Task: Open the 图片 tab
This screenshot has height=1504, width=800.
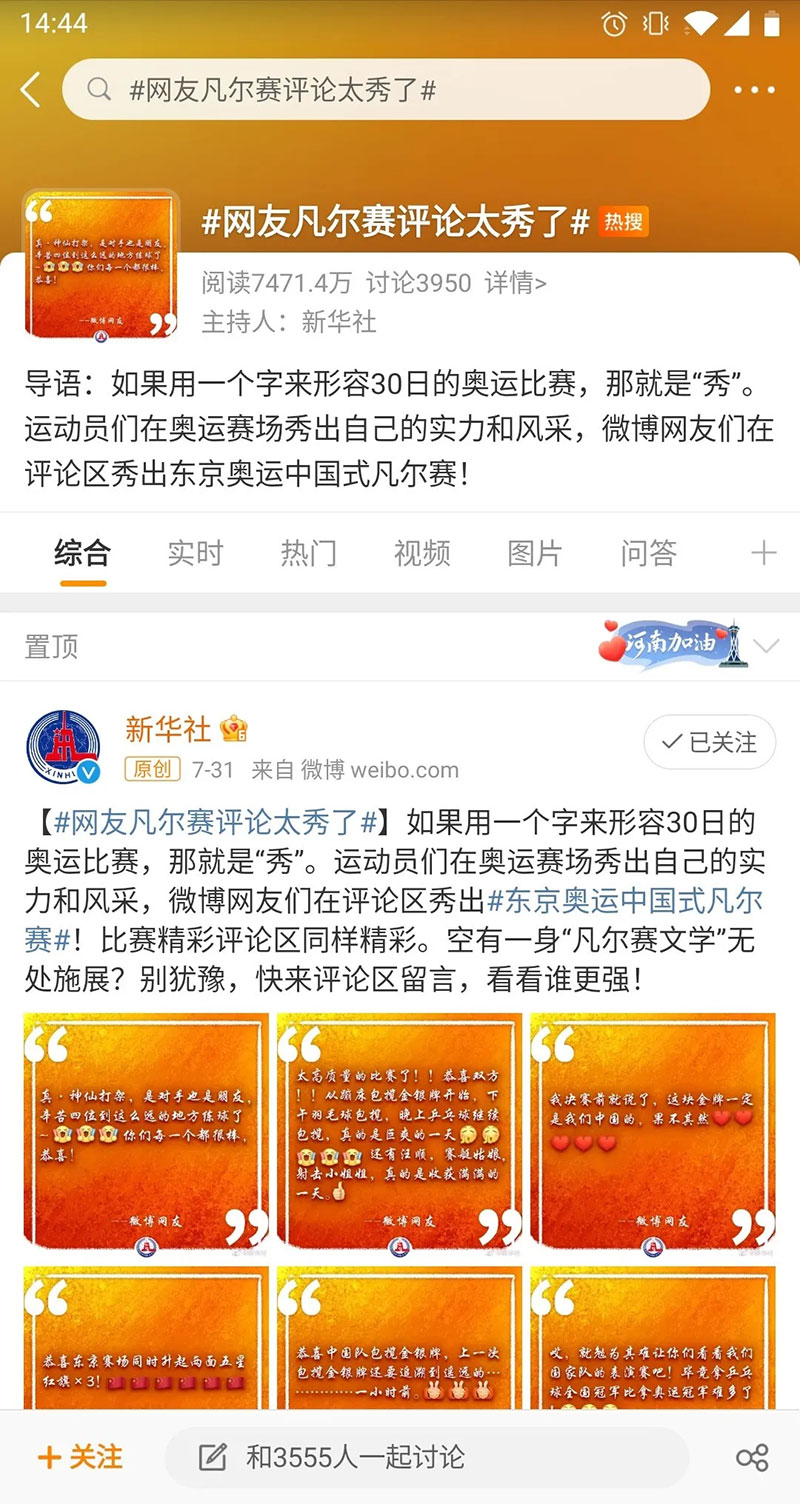Action: point(534,553)
